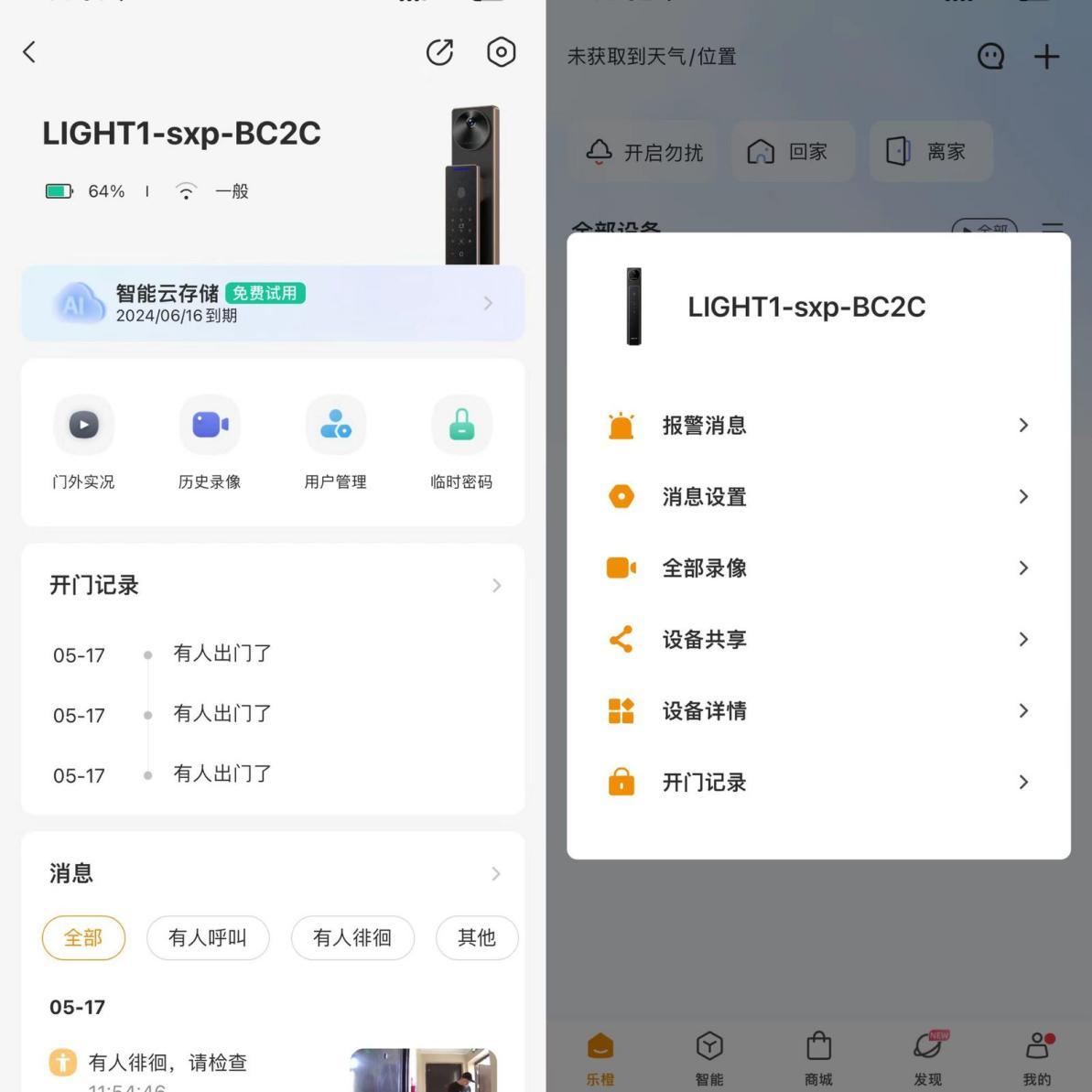The image size is (1092, 1092).
Task: Open 消息设置
Action: [818, 497]
